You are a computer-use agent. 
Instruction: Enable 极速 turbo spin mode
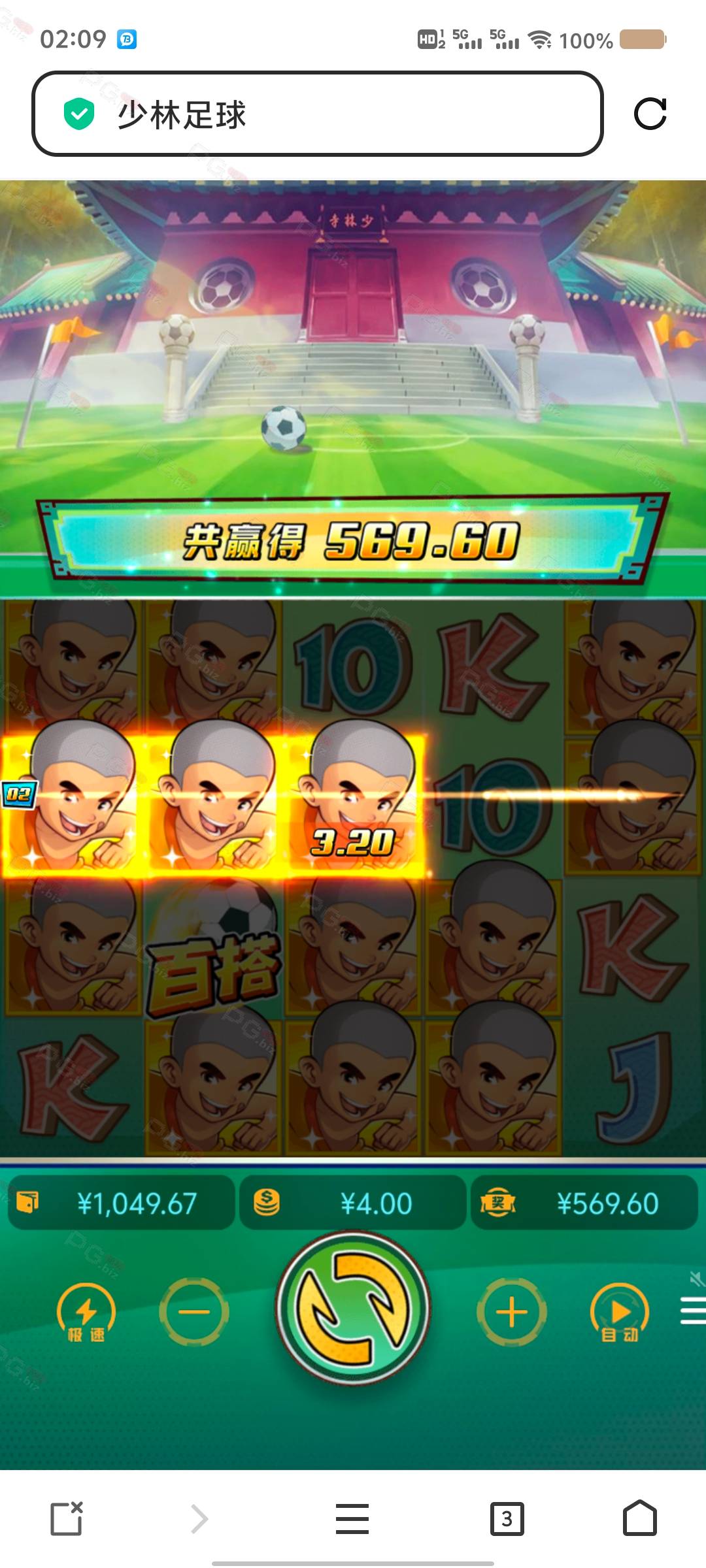pos(86,1313)
